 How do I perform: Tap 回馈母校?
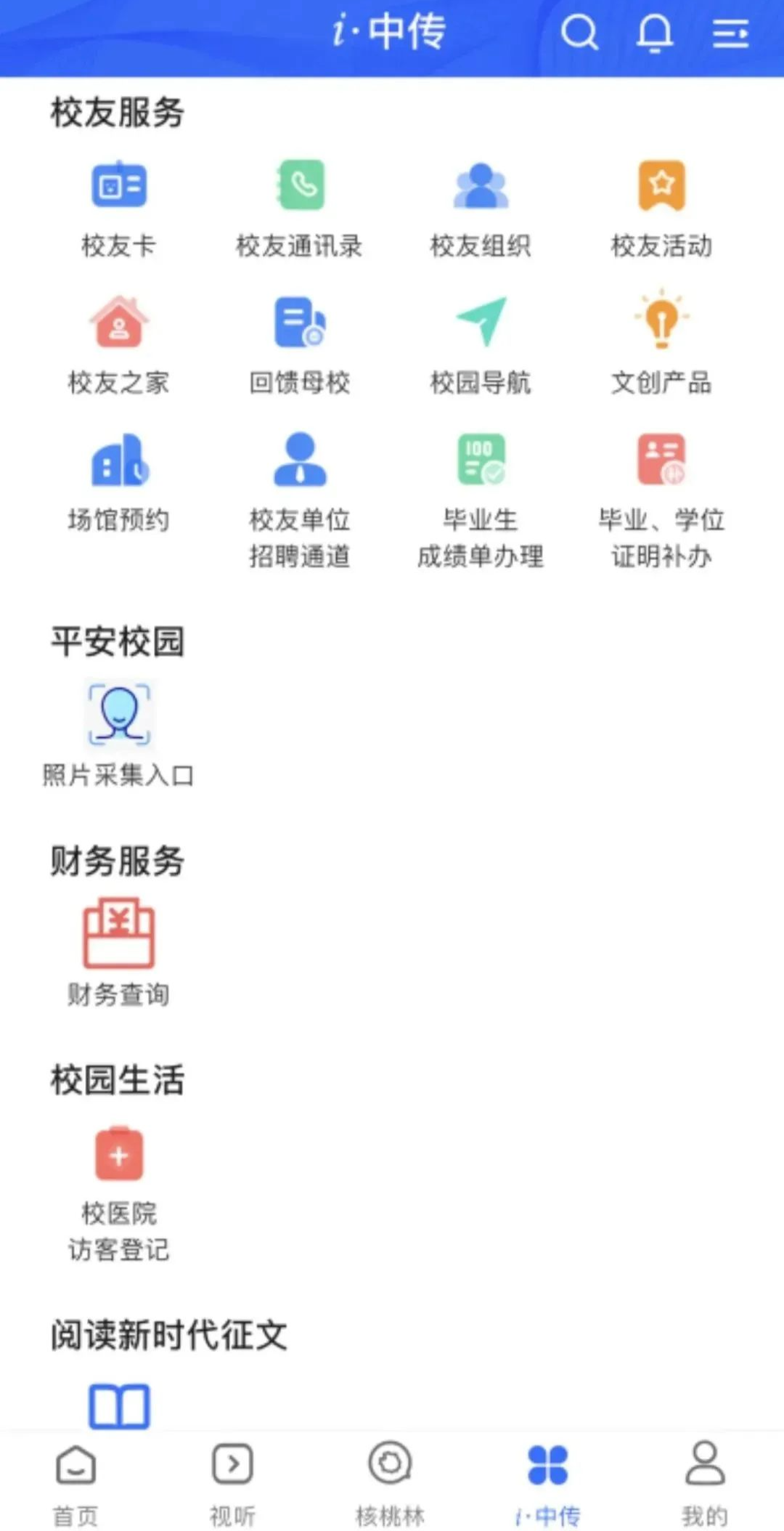(x=300, y=346)
